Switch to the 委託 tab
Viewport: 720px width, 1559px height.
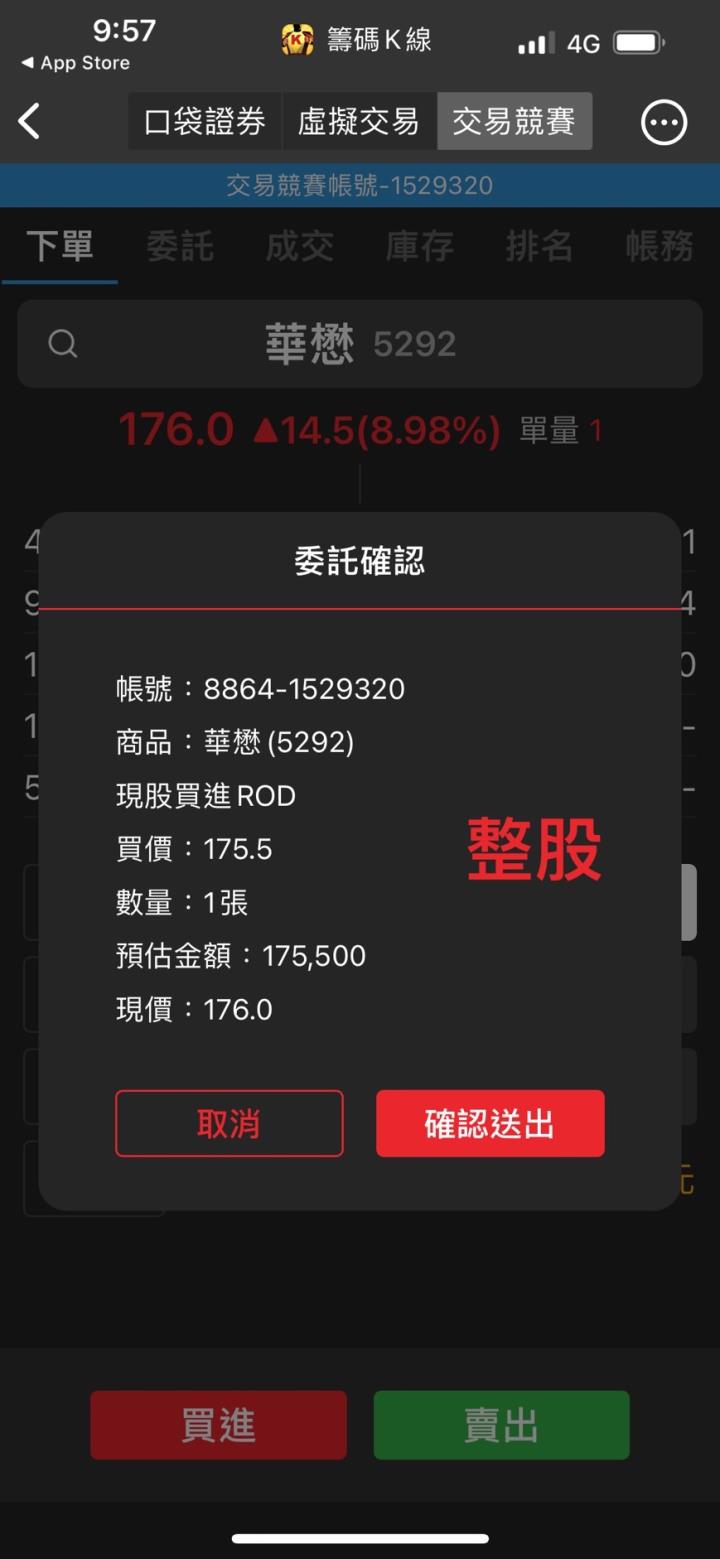pos(180,248)
